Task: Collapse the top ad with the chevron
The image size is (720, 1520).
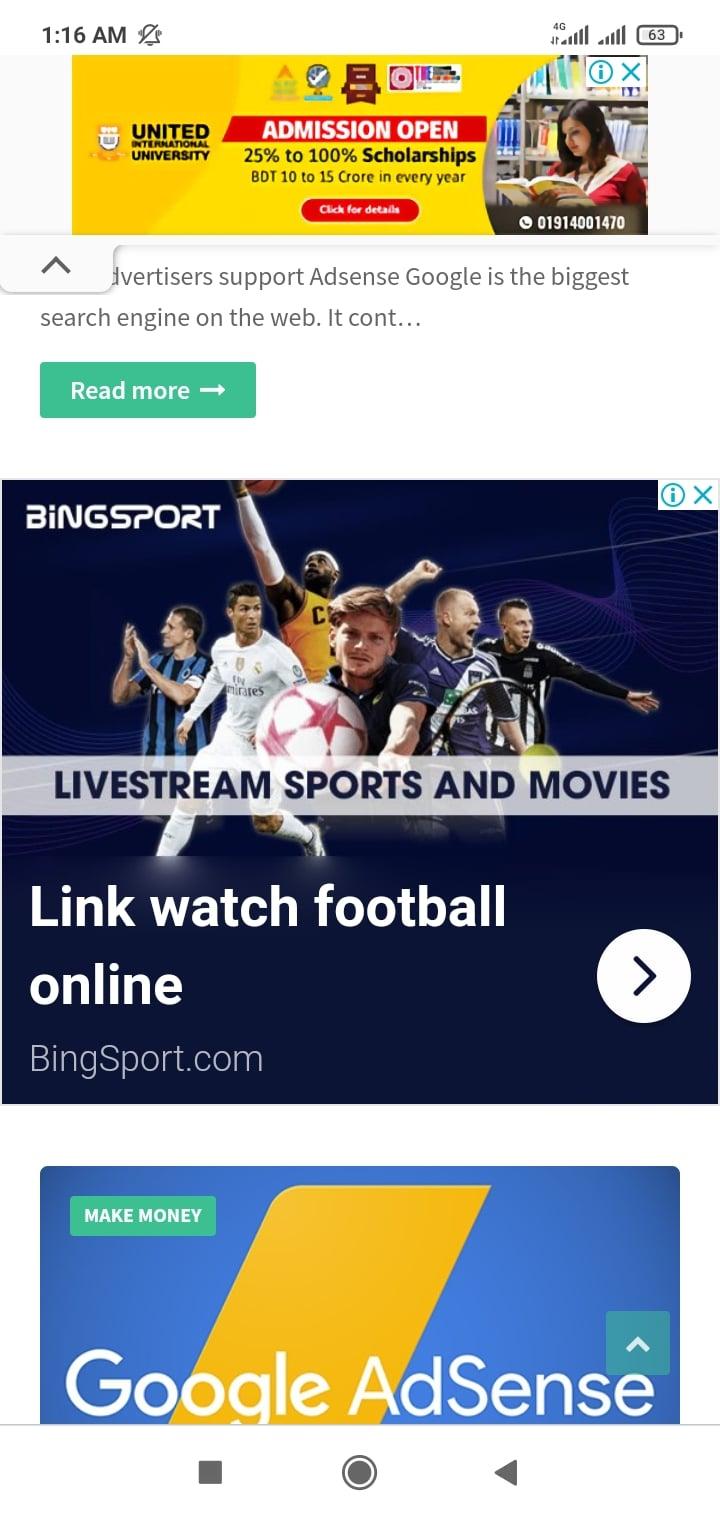Action: point(56,266)
